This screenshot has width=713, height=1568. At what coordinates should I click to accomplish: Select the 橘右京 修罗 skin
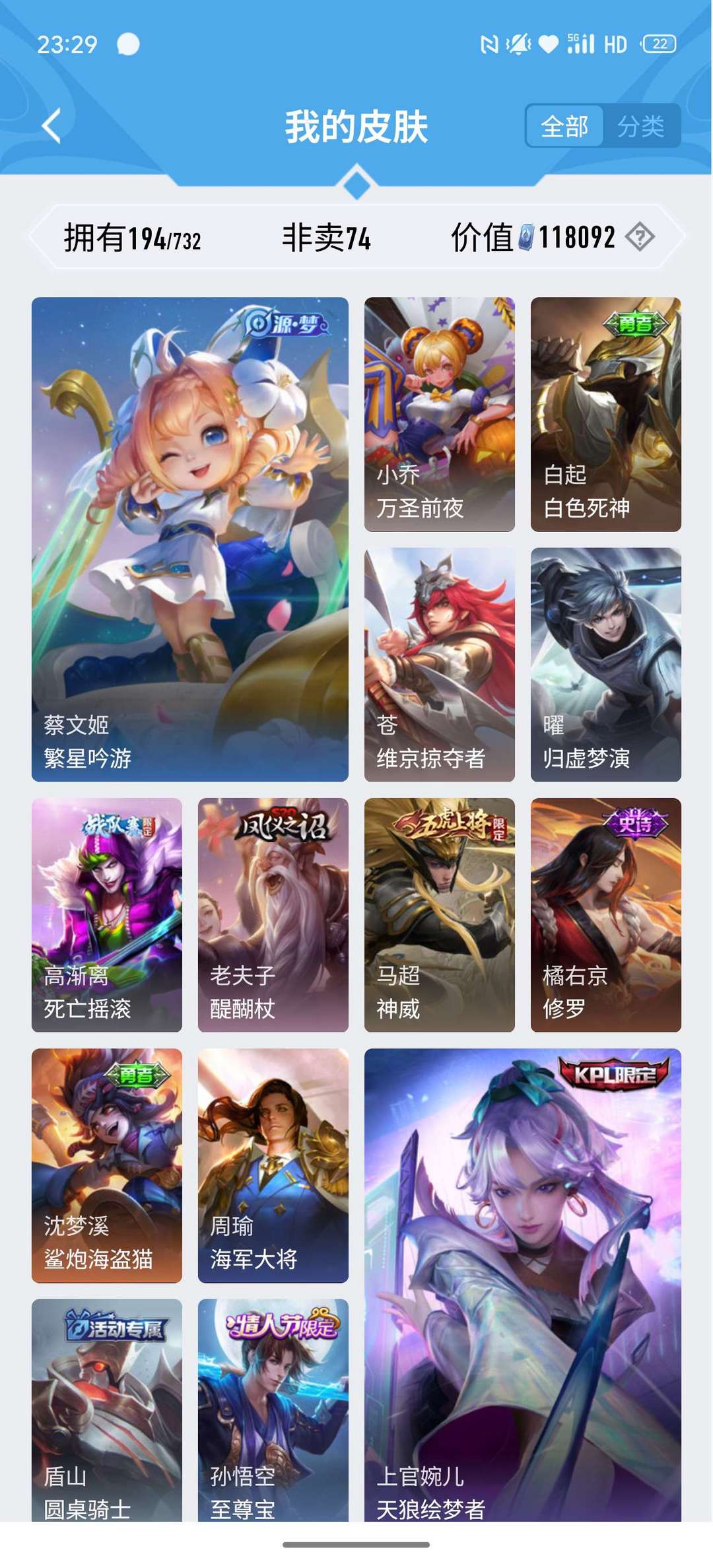point(606,915)
